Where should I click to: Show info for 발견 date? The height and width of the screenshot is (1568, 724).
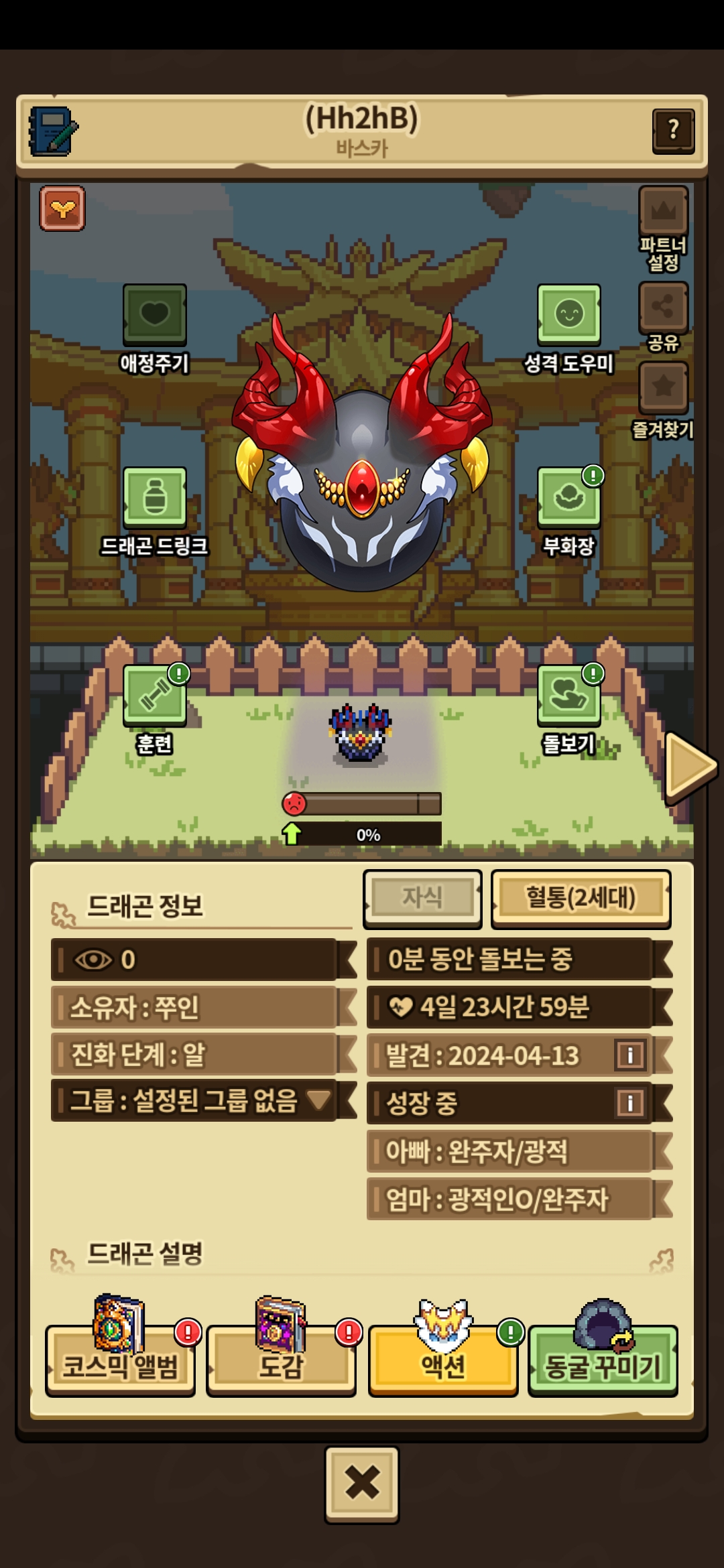(629, 1055)
